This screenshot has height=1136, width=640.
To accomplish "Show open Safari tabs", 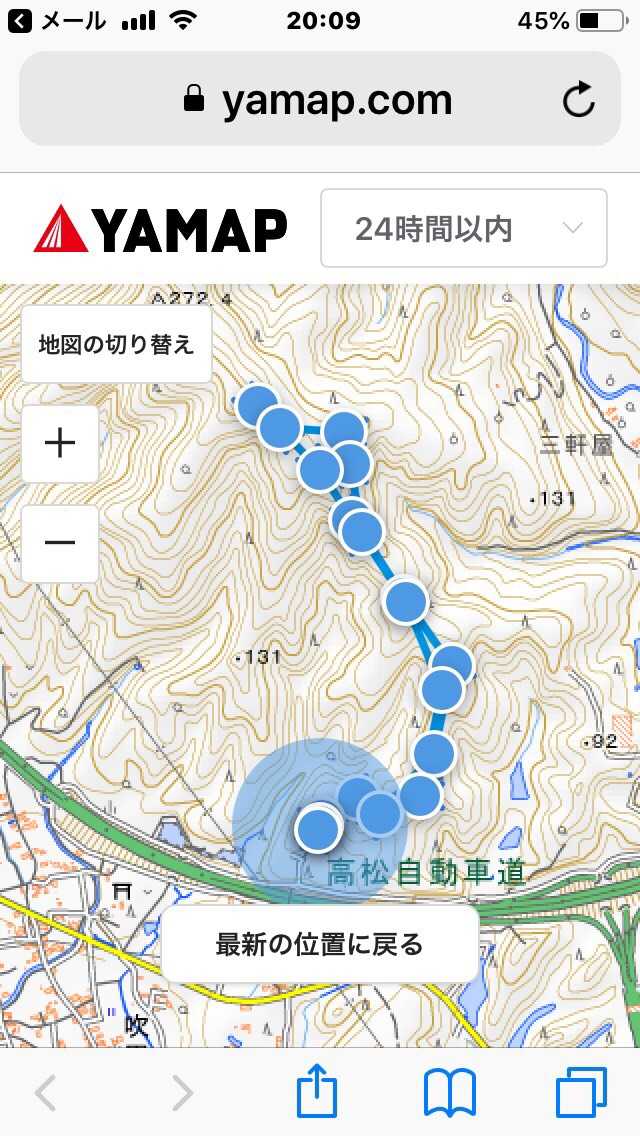I will (x=581, y=1092).
